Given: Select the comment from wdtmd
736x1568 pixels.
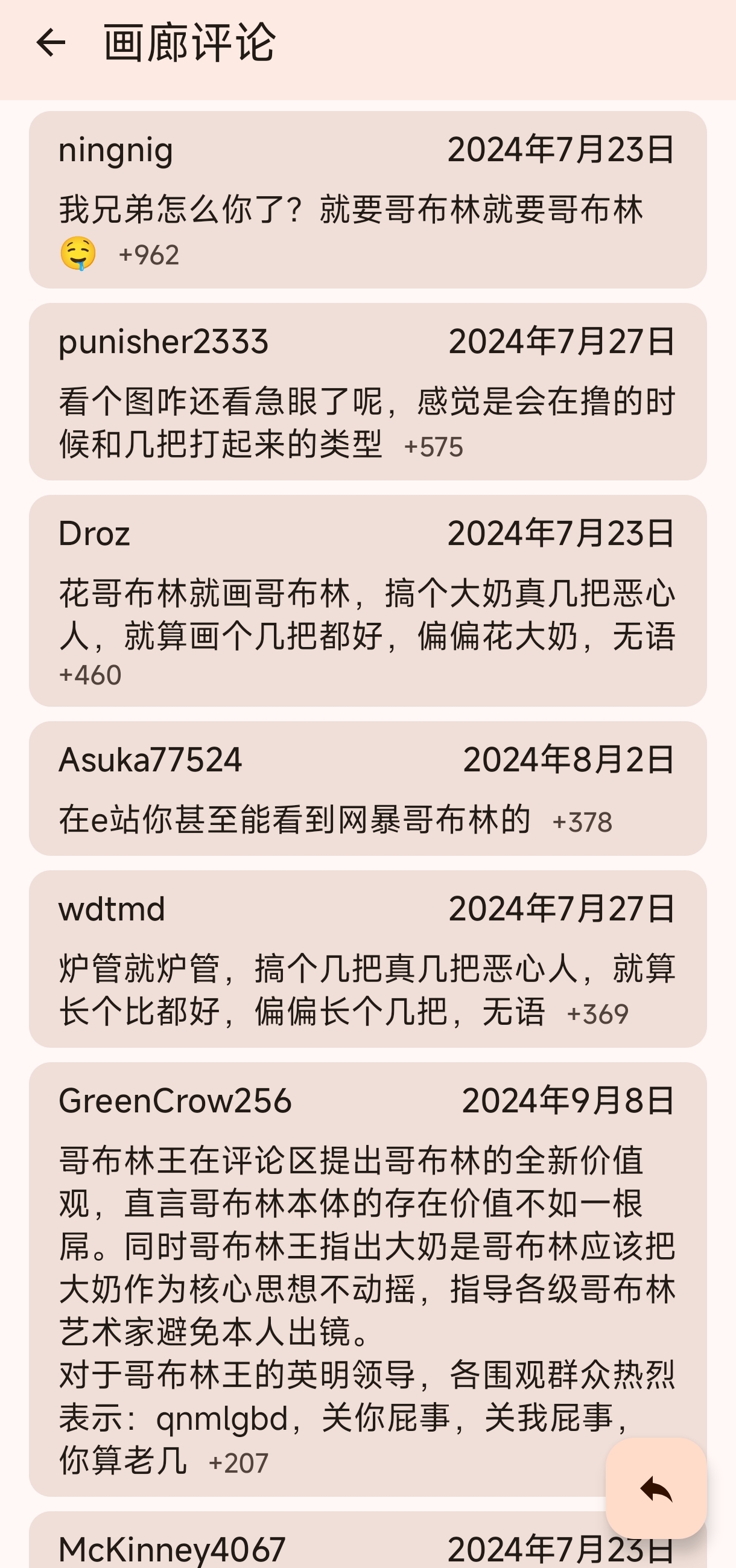Looking at the screenshot, I should tap(367, 958).
